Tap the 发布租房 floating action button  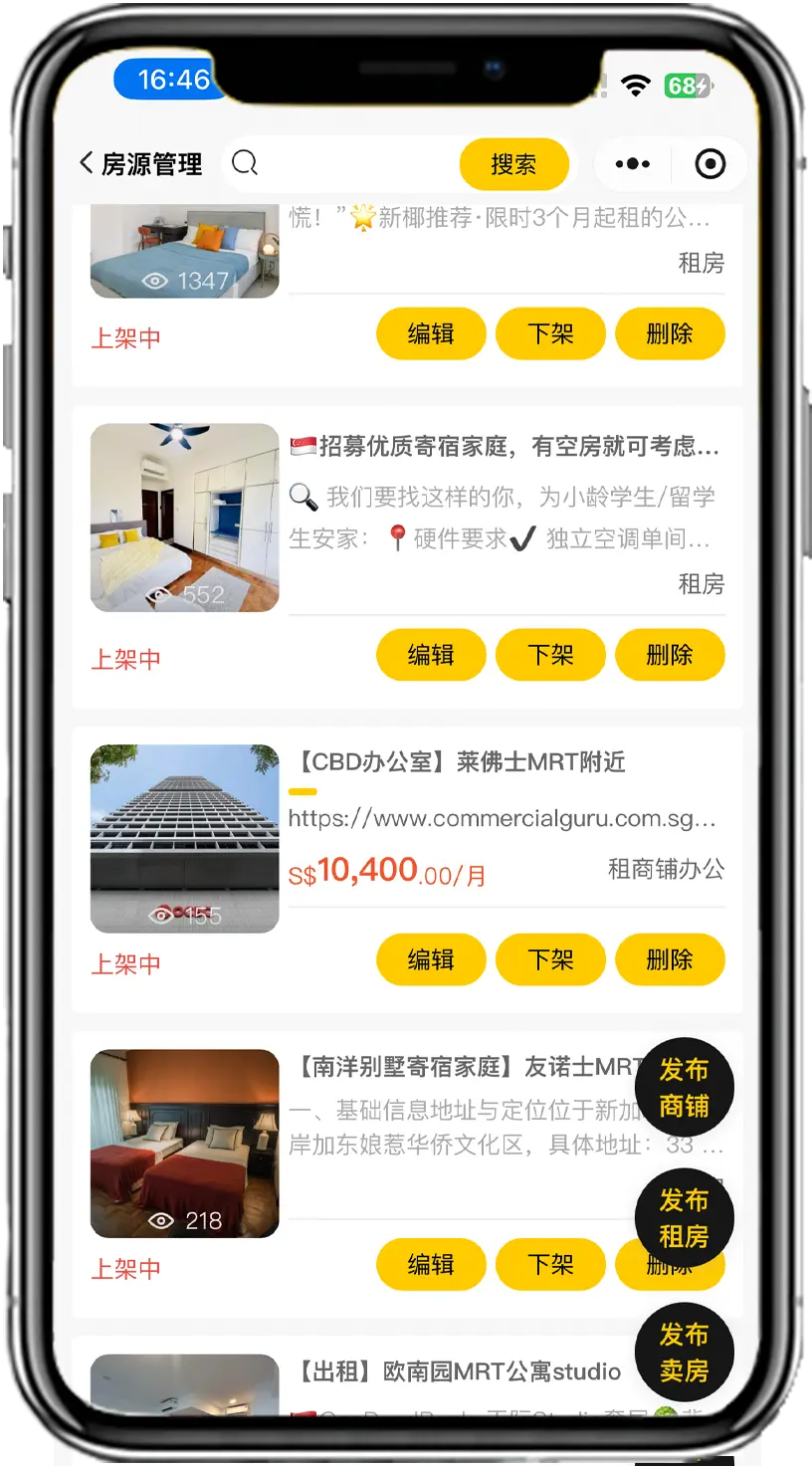pyautogui.click(x=685, y=1217)
